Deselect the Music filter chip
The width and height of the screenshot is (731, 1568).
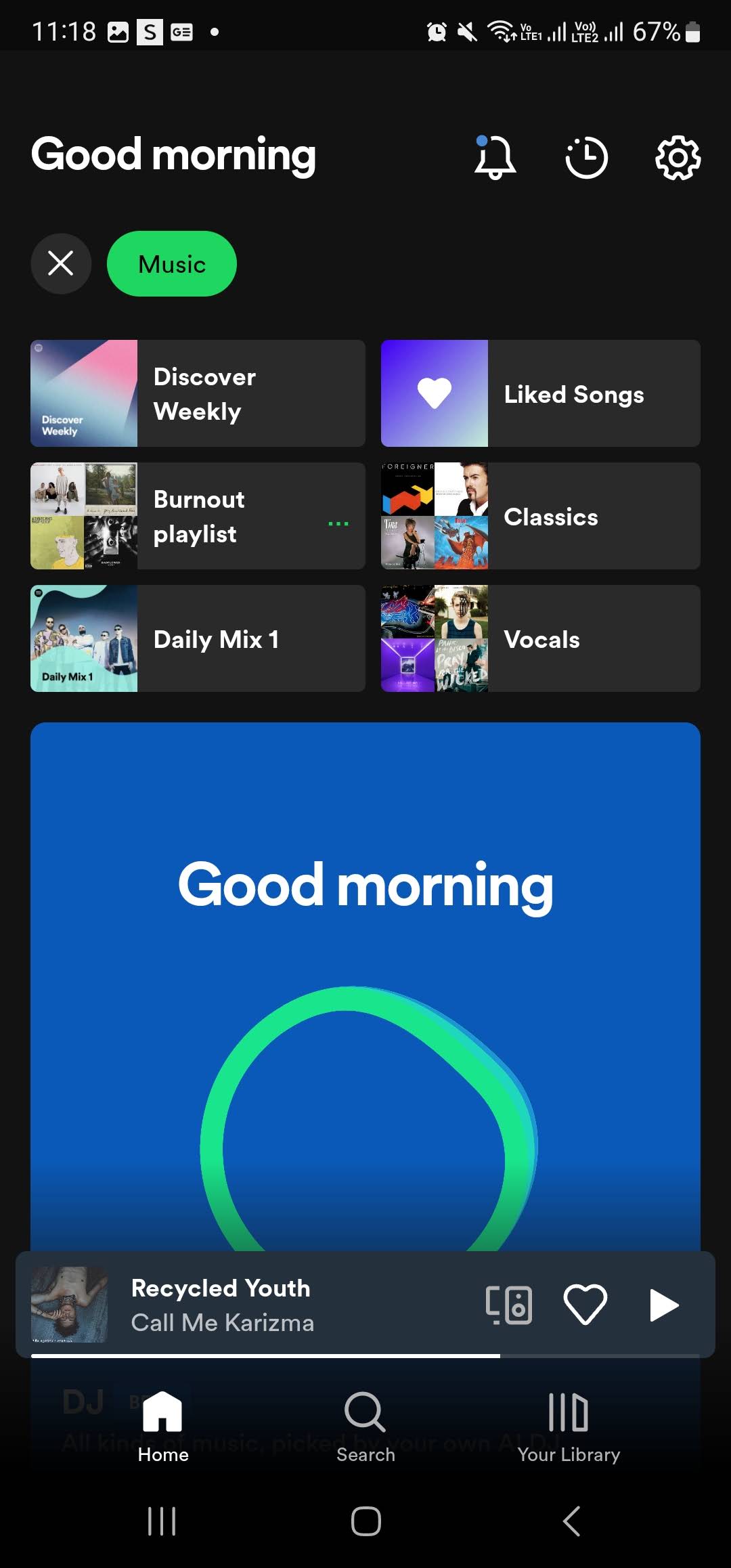[x=171, y=264]
